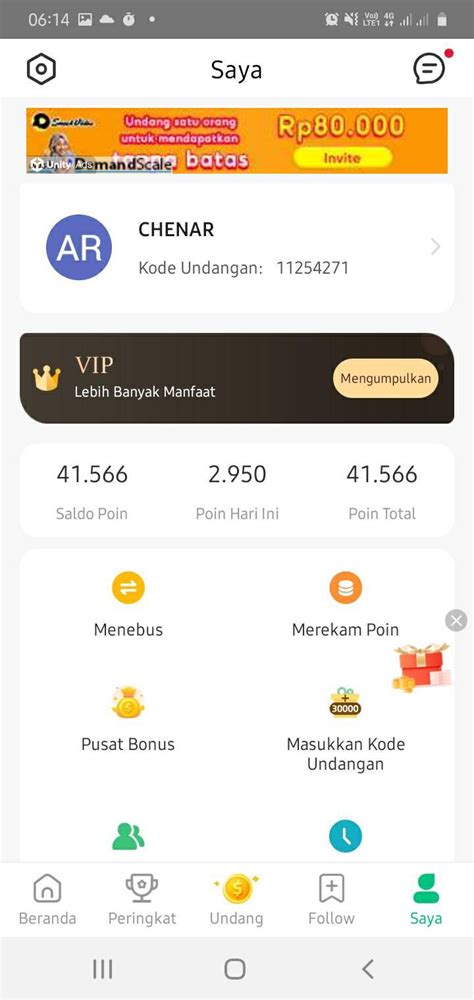Tap the Rp80.000 invite banner
This screenshot has height=1000, width=474.
tap(237, 140)
